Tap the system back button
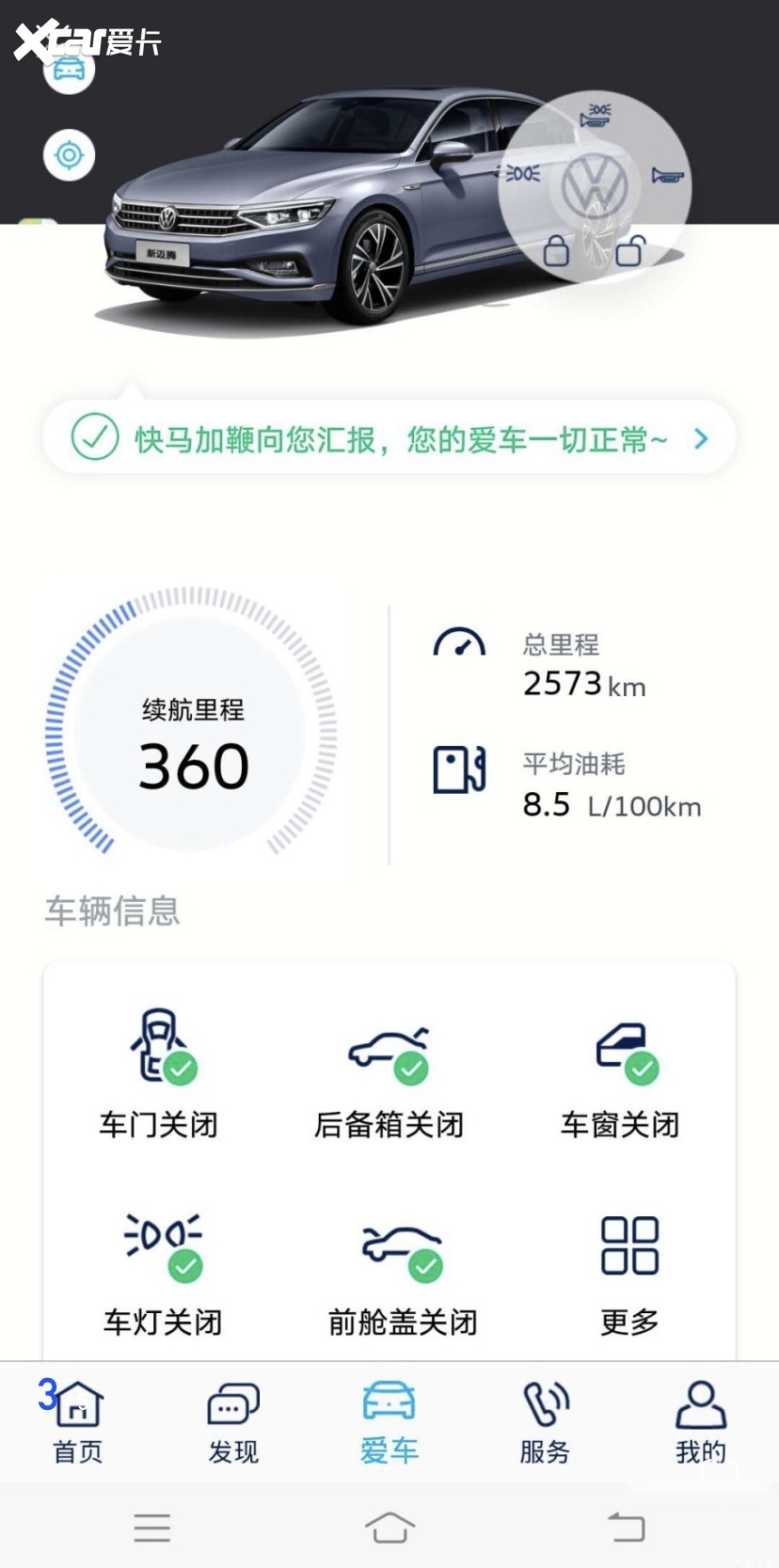Image resolution: width=779 pixels, height=1568 pixels. [626, 1527]
